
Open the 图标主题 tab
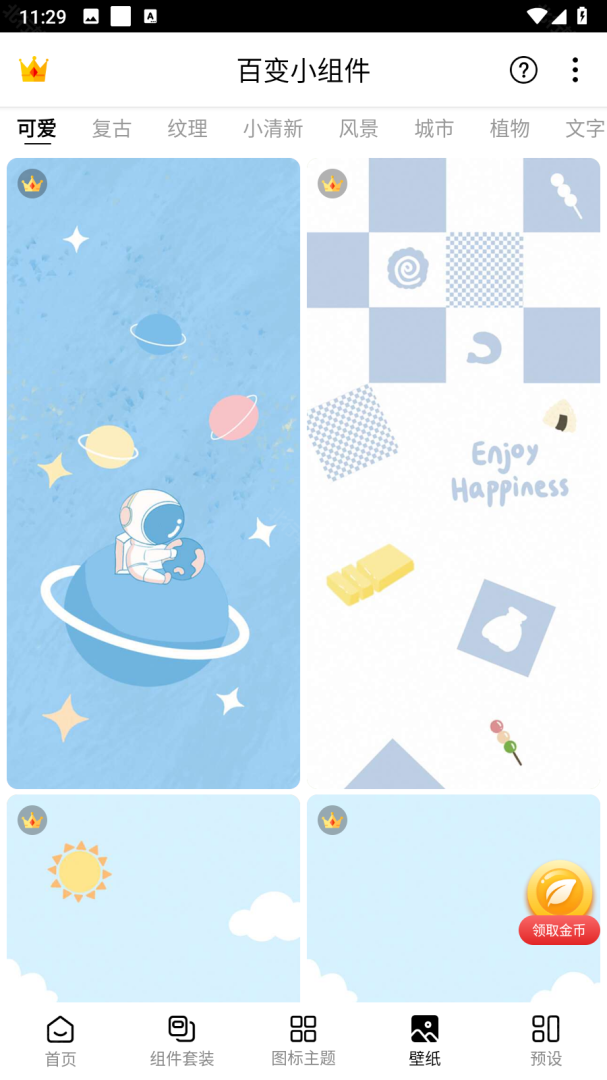303,1040
